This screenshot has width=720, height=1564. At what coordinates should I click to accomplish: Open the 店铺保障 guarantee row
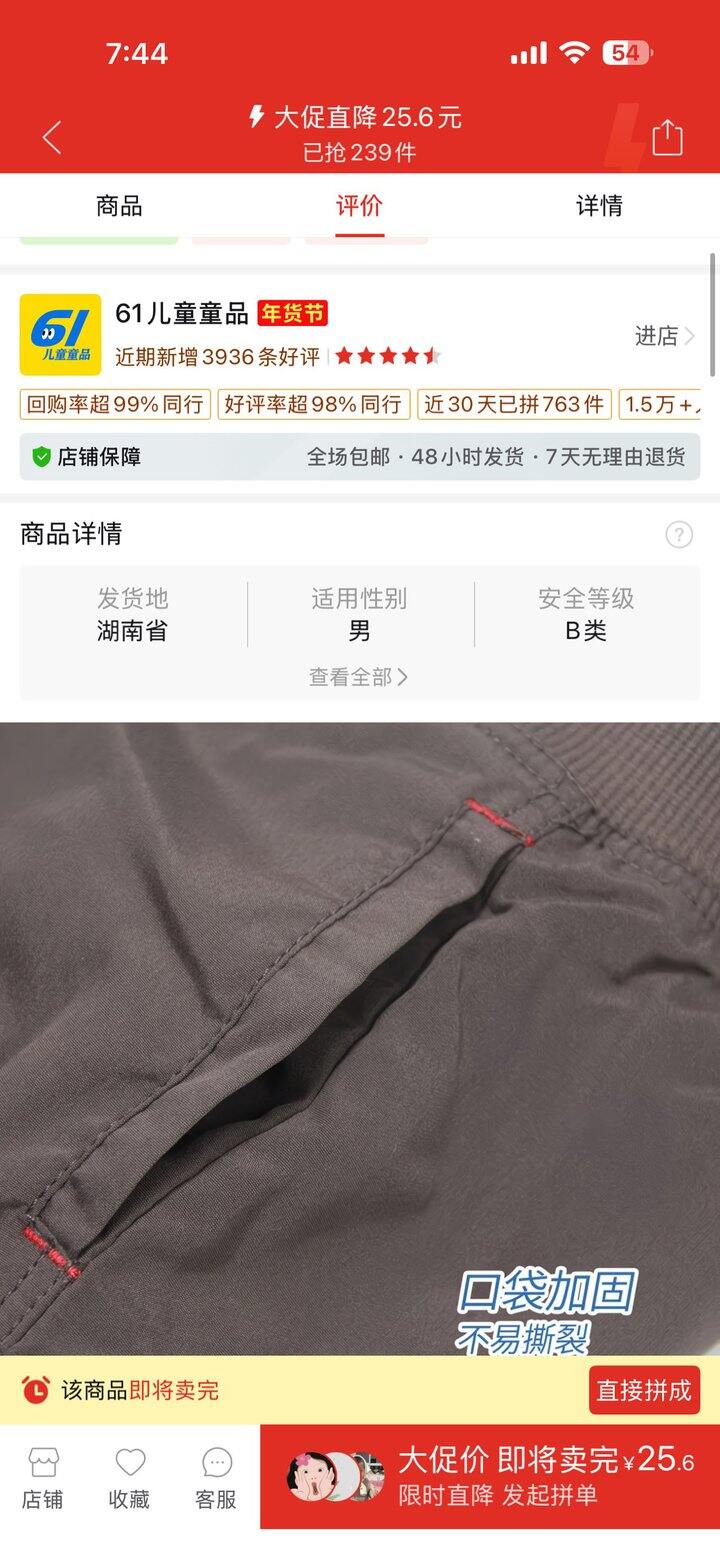pyautogui.click(x=360, y=457)
